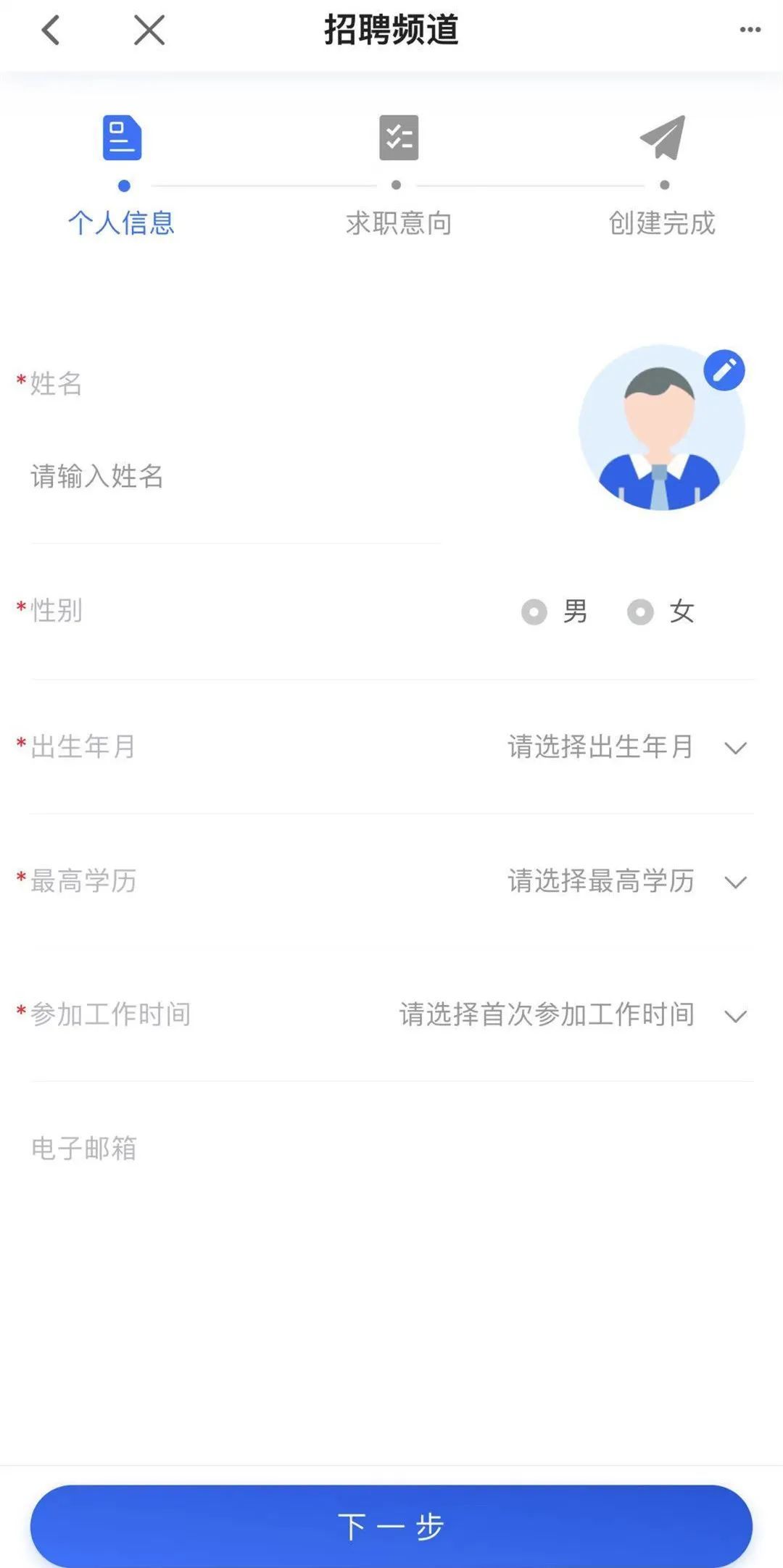Choose 参加工作时间 from the picker

(x=571, y=1015)
